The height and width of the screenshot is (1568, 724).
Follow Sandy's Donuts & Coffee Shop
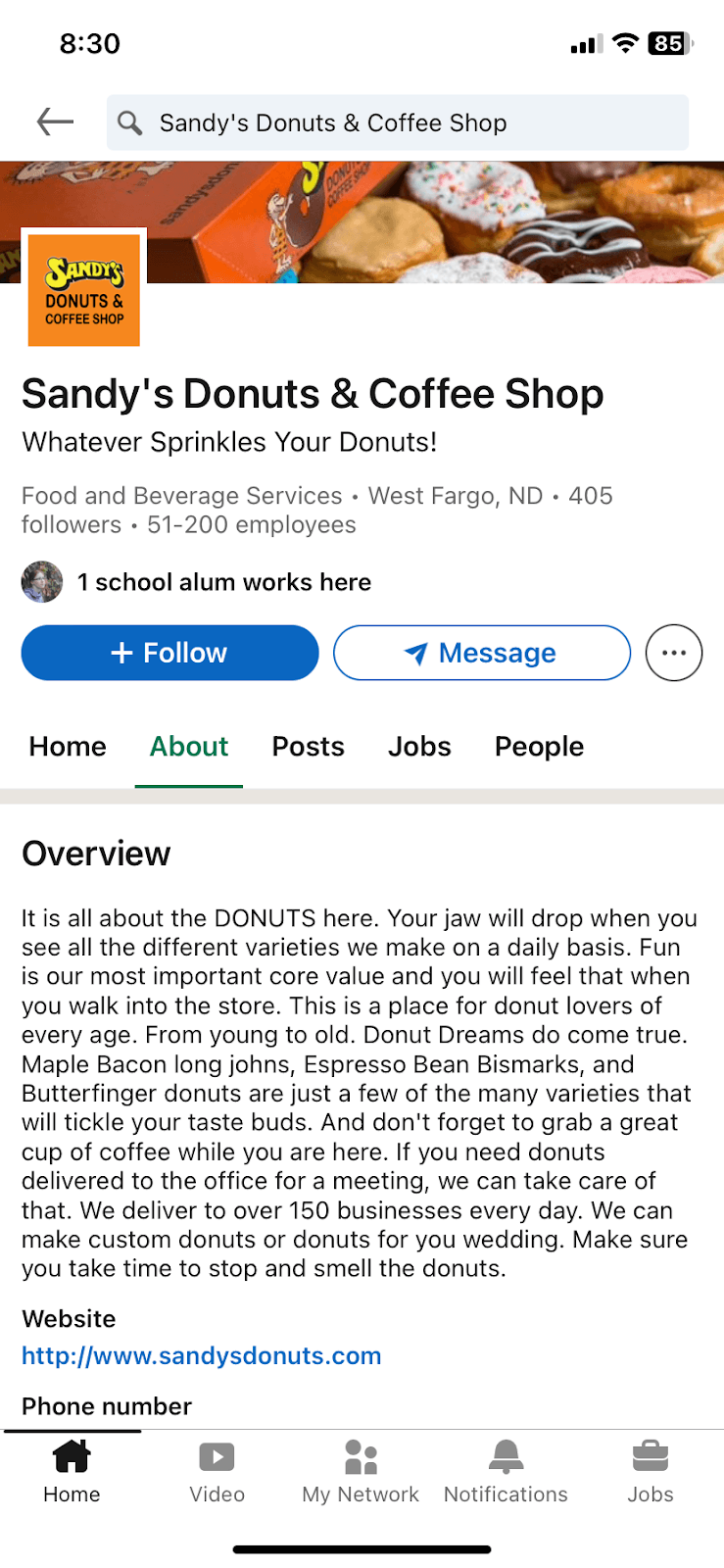click(169, 653)
